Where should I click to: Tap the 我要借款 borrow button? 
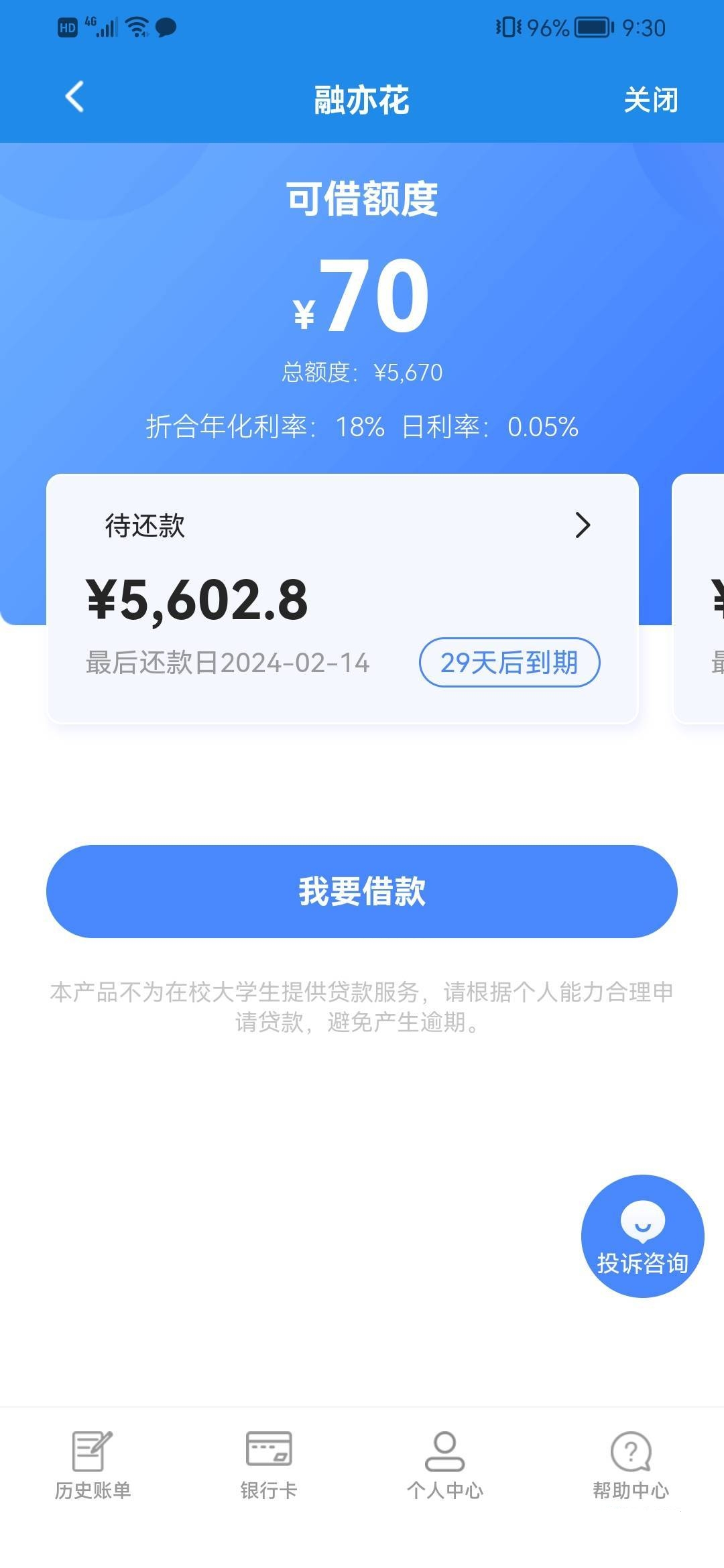(x=362, y=891)
